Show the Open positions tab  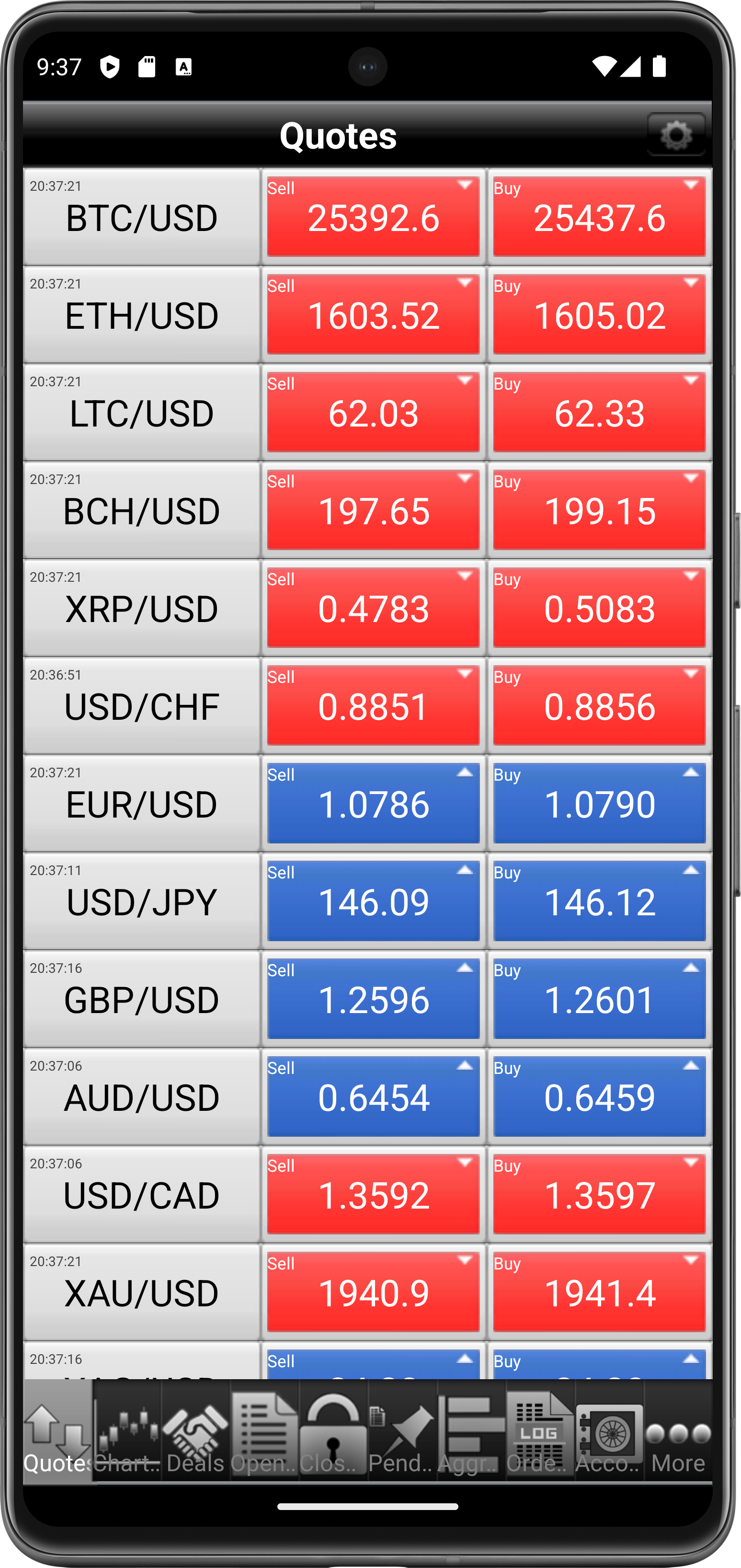(264, 1433)
